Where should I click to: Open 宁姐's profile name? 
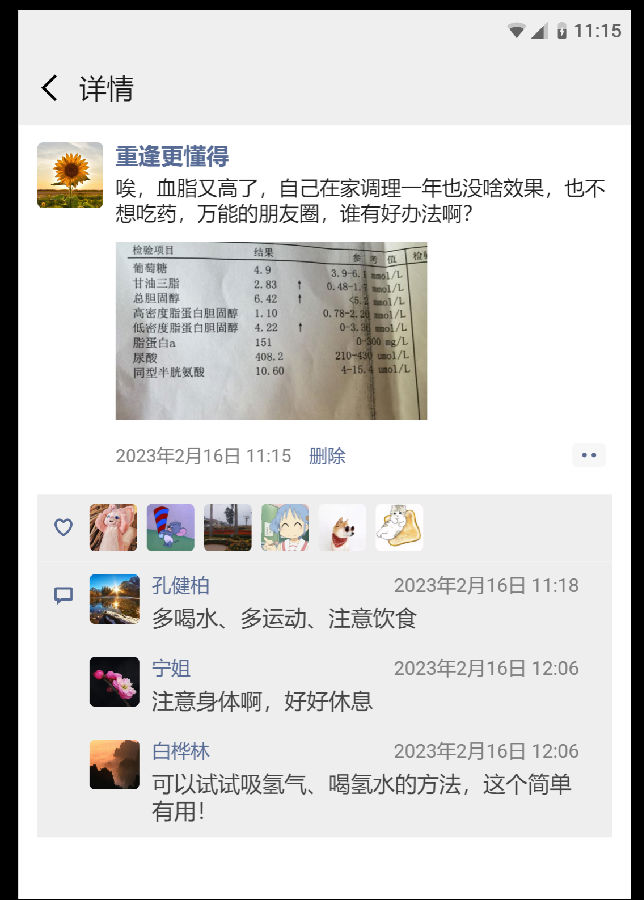coord(171,669)
